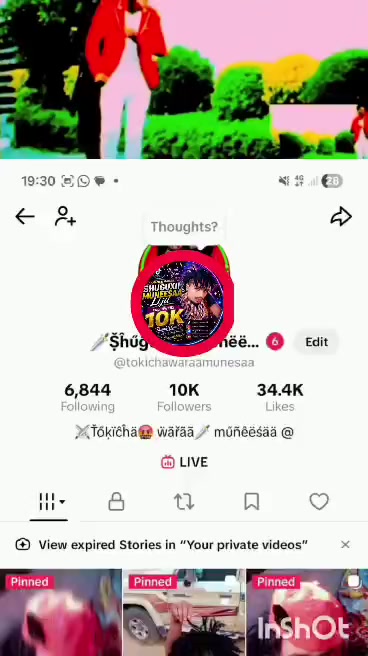Switch to the reposts tab

click(x=184, y=502)
